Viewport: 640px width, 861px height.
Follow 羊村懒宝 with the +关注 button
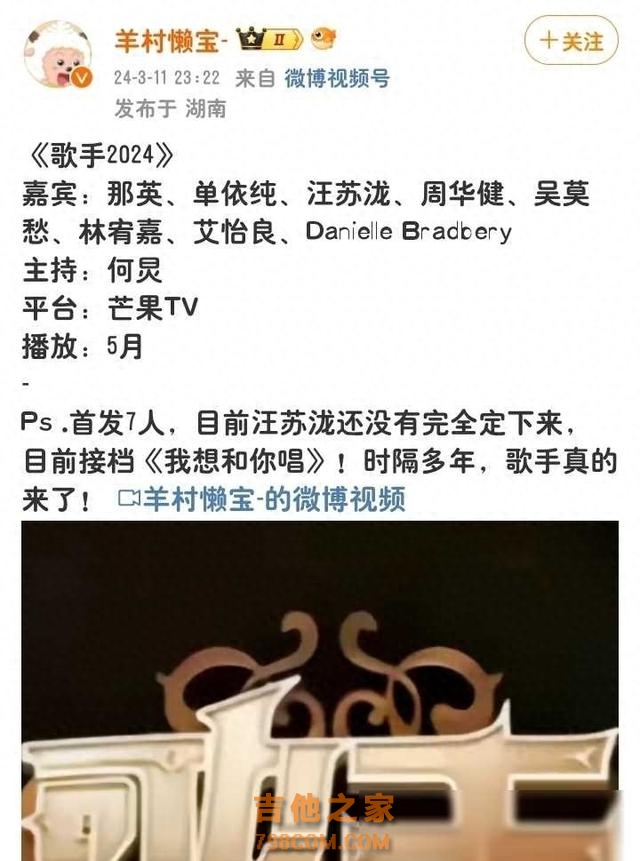572,41
